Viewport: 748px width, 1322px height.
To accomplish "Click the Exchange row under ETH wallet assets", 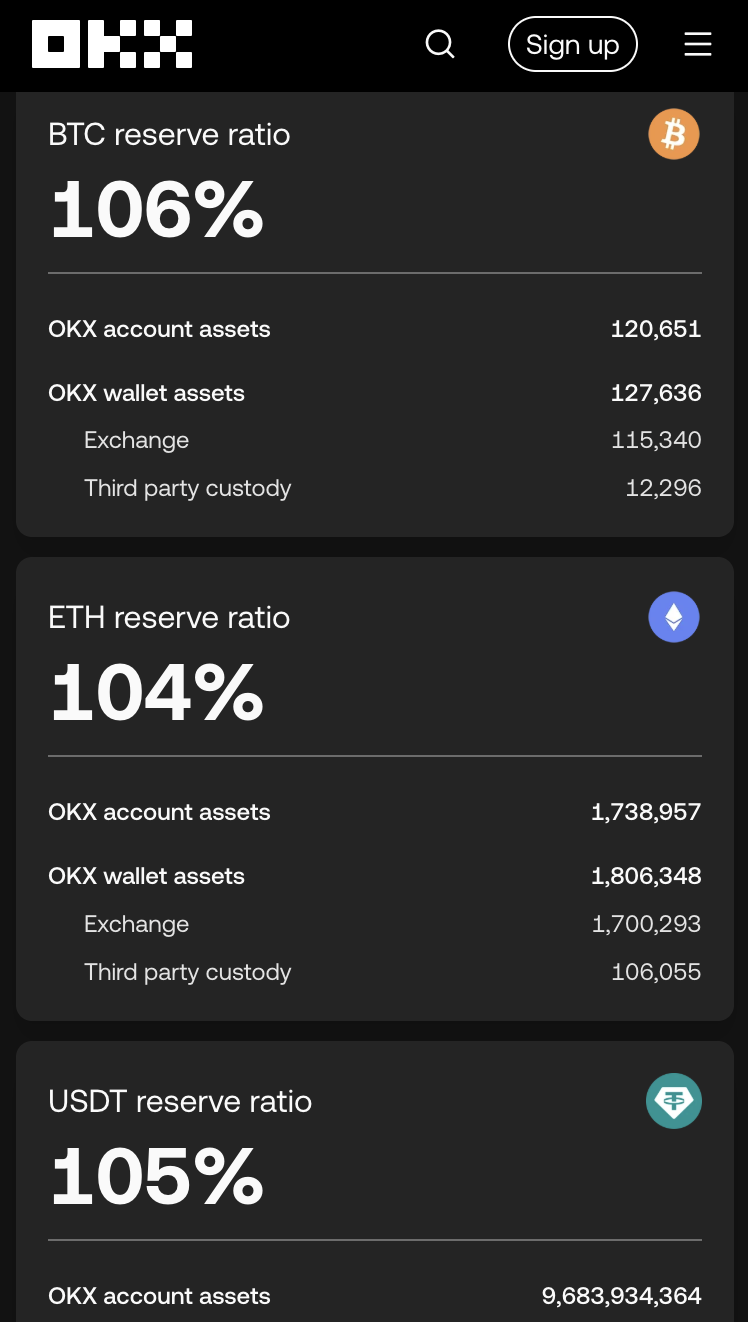I will 136,923.
